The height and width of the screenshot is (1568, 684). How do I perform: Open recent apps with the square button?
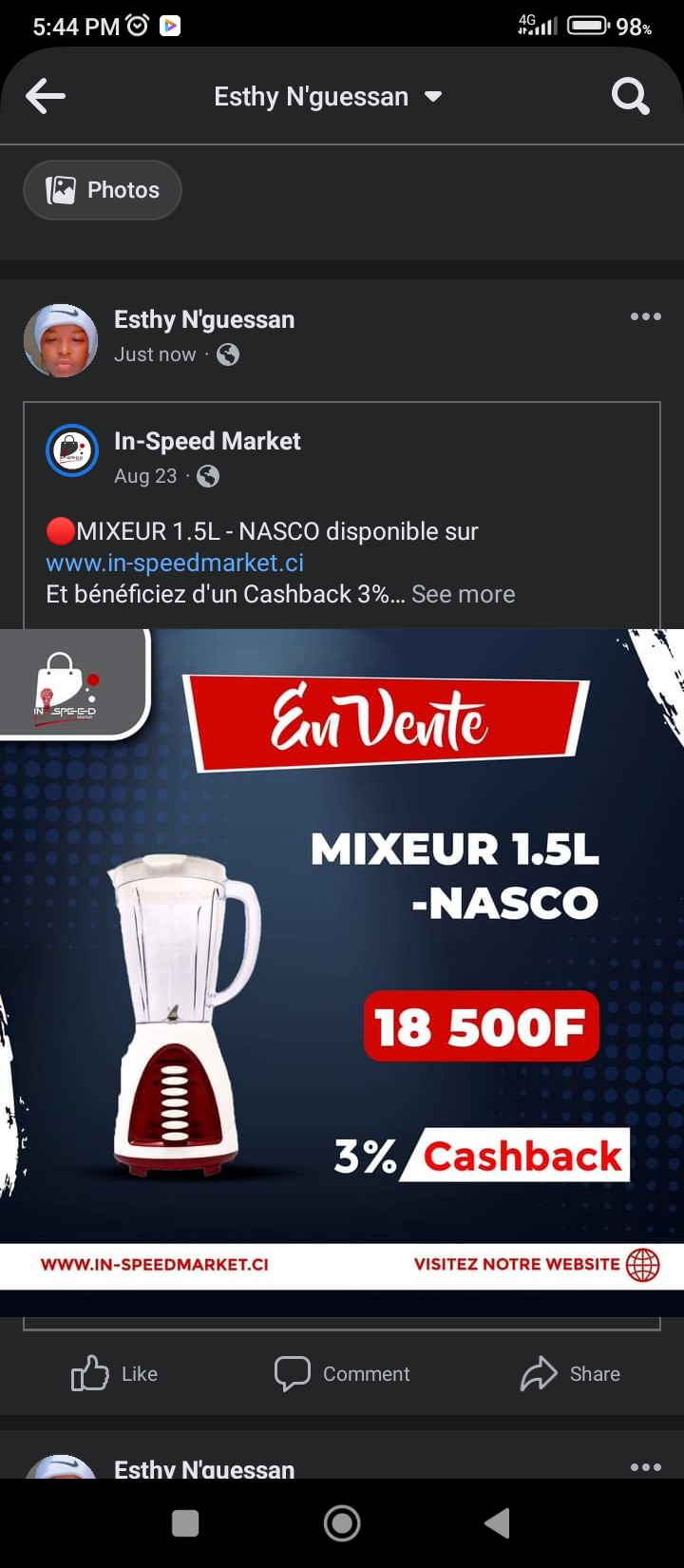(185, 1523)
